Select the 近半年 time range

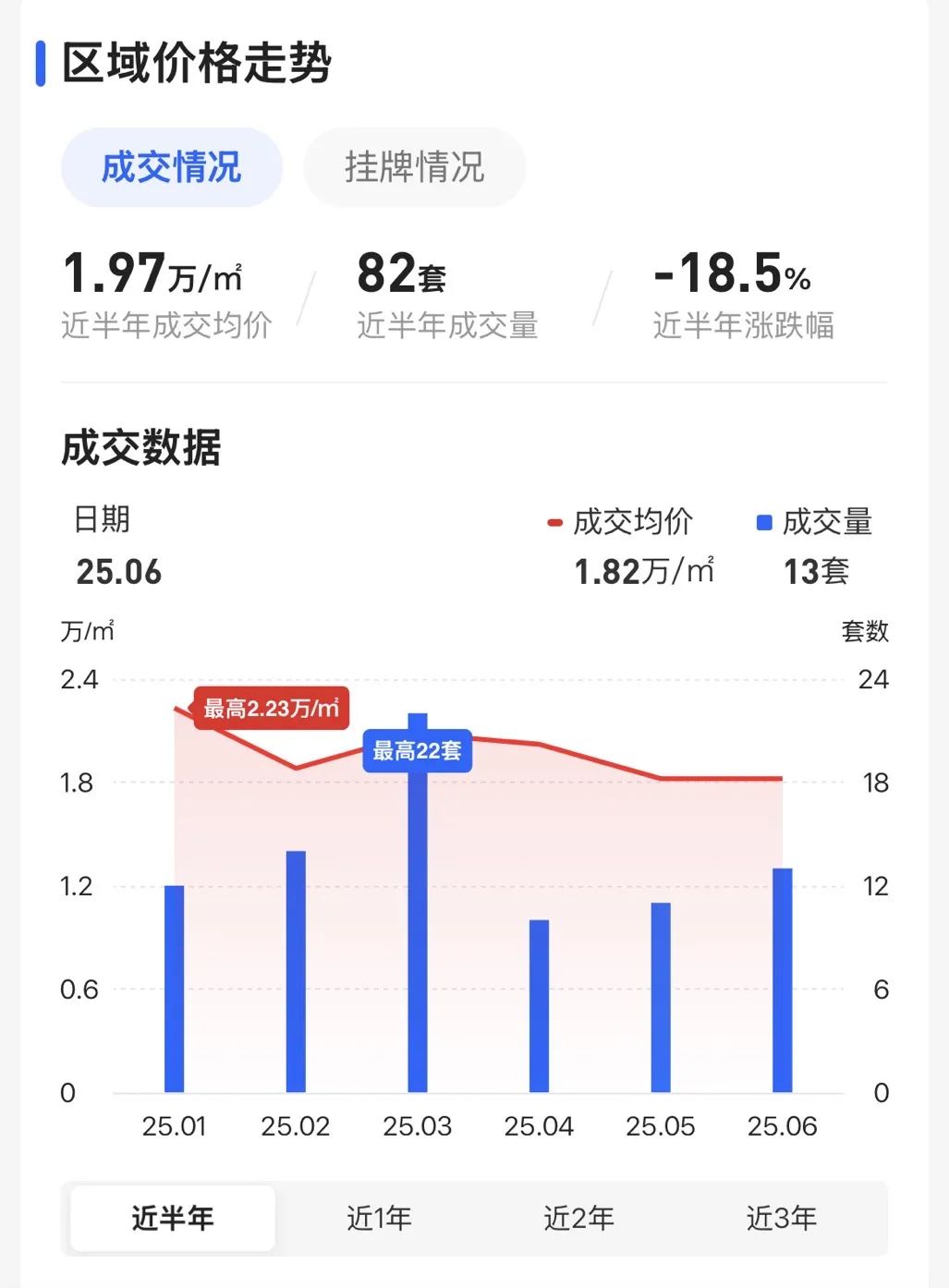point(173,1218)
